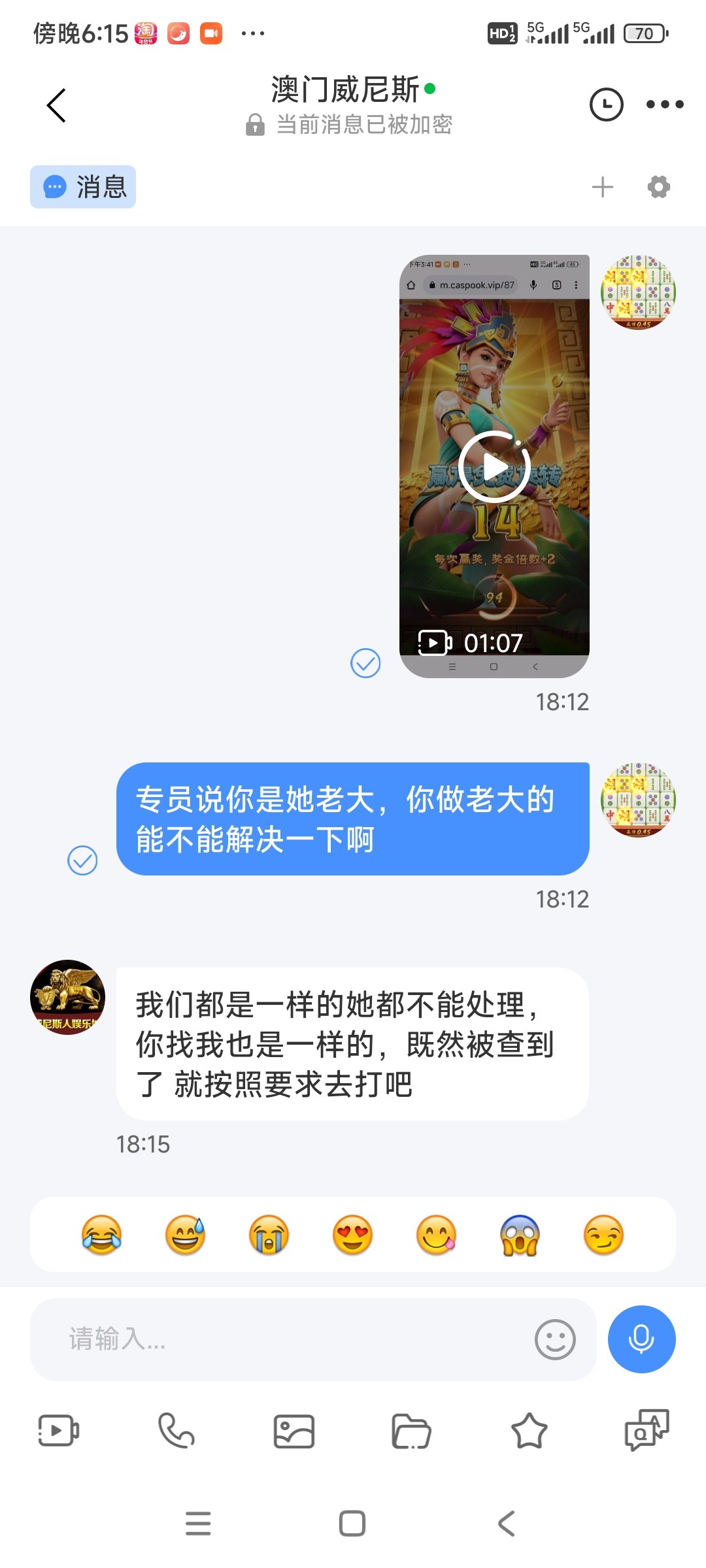Tap the plus icon next to settings

[x=602, y=188]
